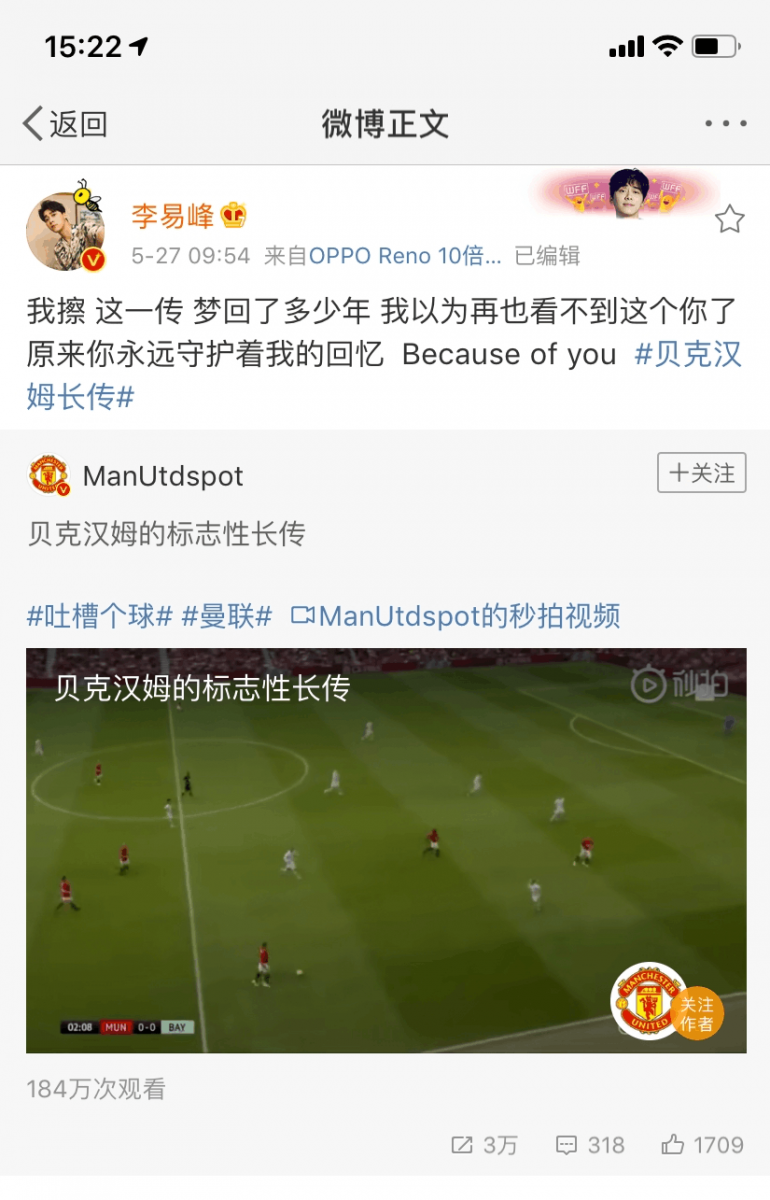770x1200 pixels.
Task: Open the #吐槽个球# topic
Action: 100,615
